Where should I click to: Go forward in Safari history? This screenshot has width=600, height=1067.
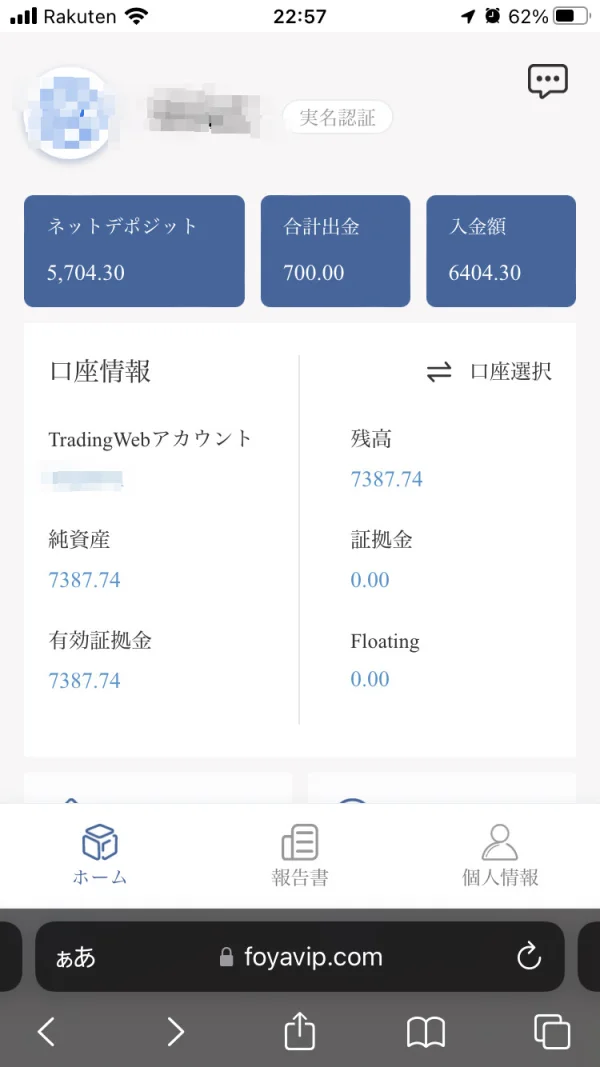[175, 1031]
